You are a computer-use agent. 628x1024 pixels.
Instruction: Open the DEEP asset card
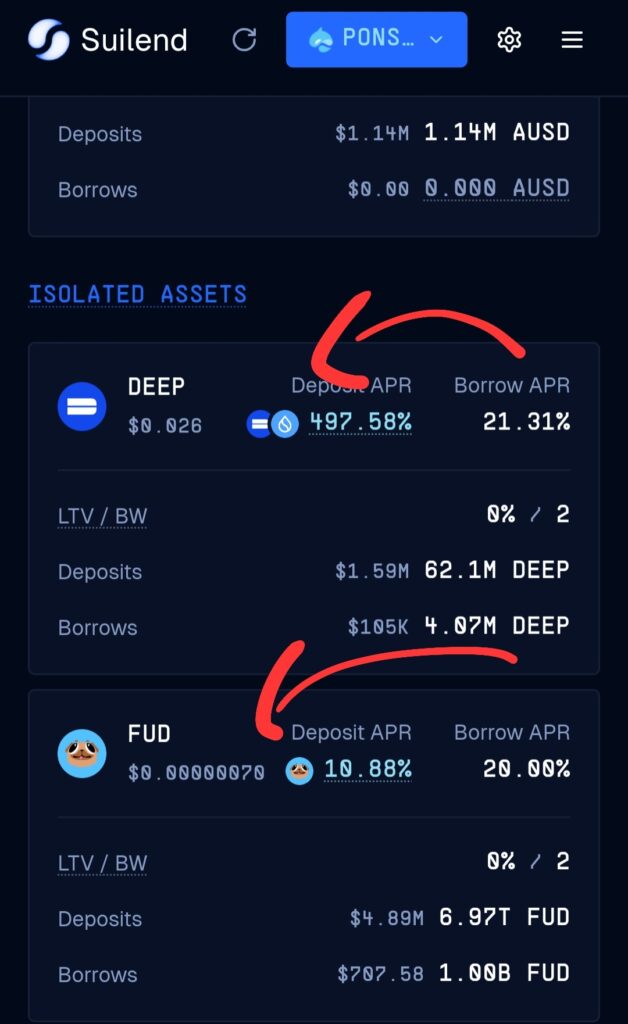pos(156,386)
